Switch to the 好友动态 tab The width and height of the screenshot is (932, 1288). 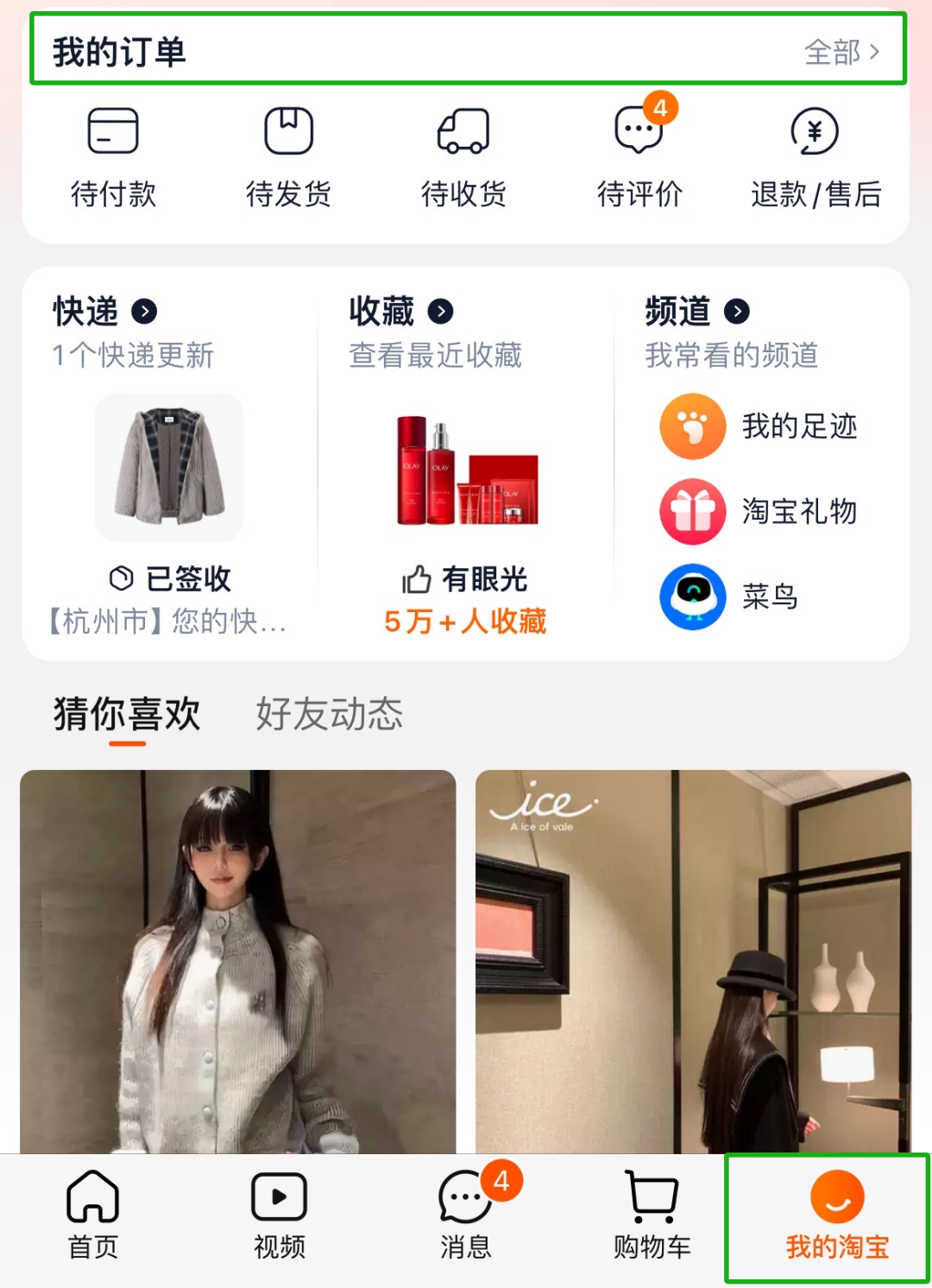coord(329,713)
